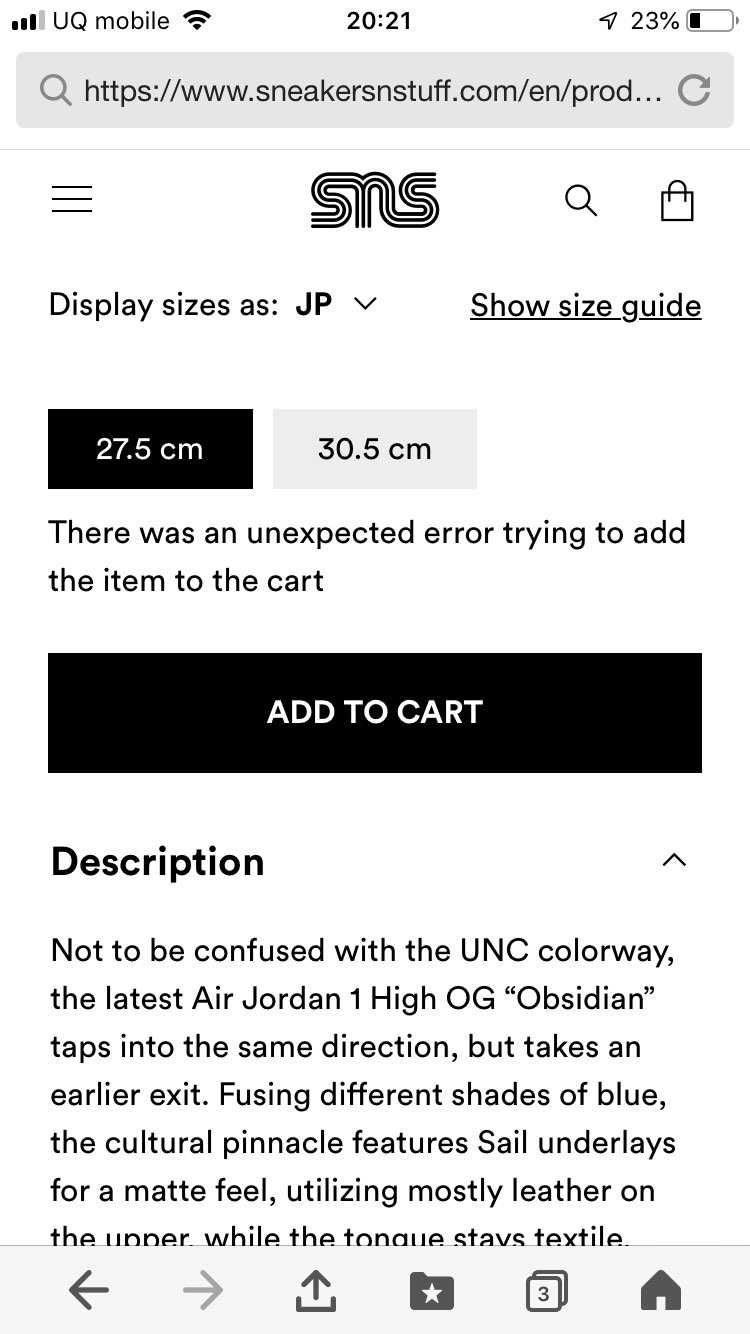Select the 30.5 cm size
This screenshot has width=750, height=1334.
(x=375, y=449)
